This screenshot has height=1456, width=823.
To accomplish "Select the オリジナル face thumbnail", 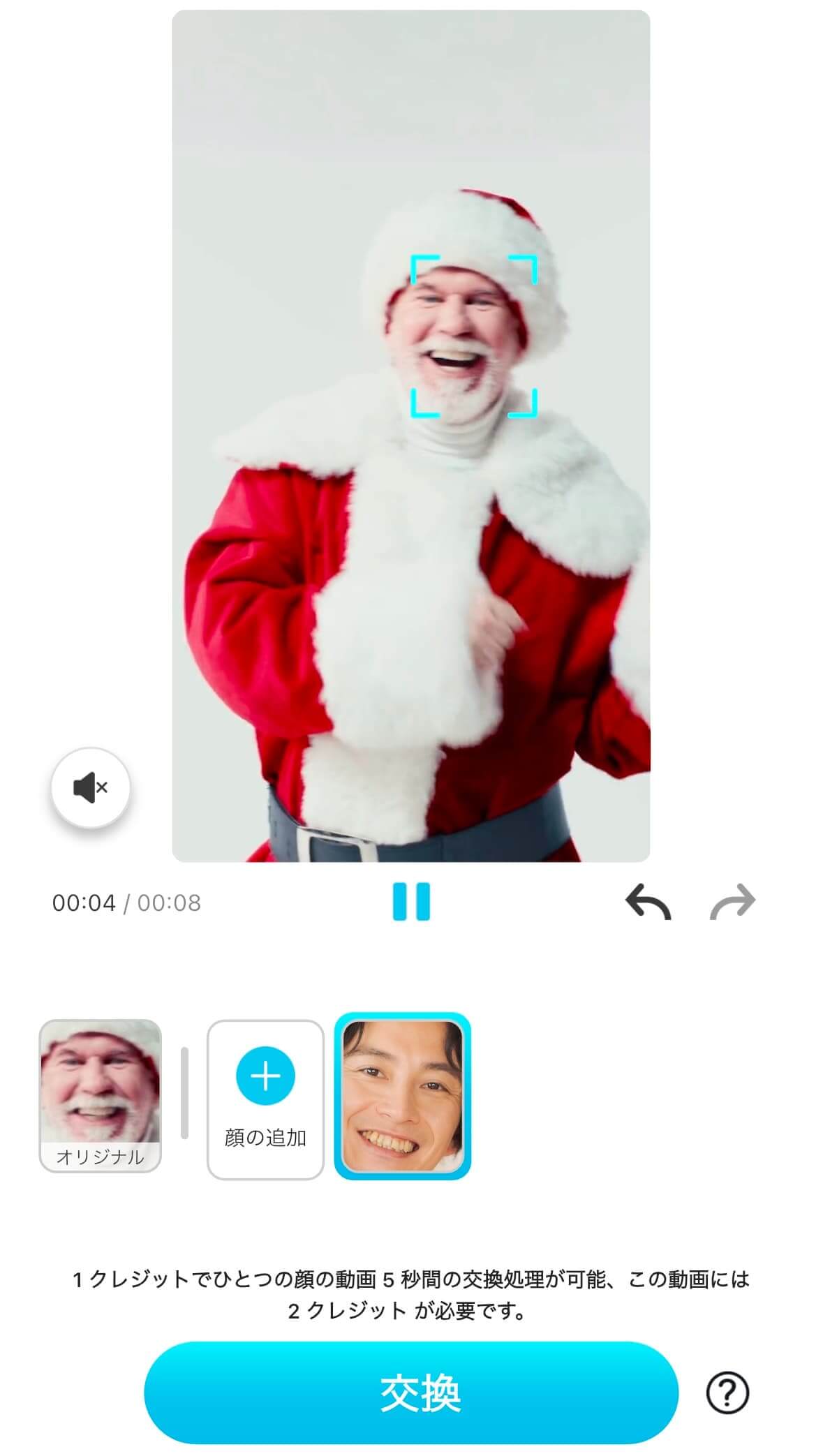I will [101, 1094].
